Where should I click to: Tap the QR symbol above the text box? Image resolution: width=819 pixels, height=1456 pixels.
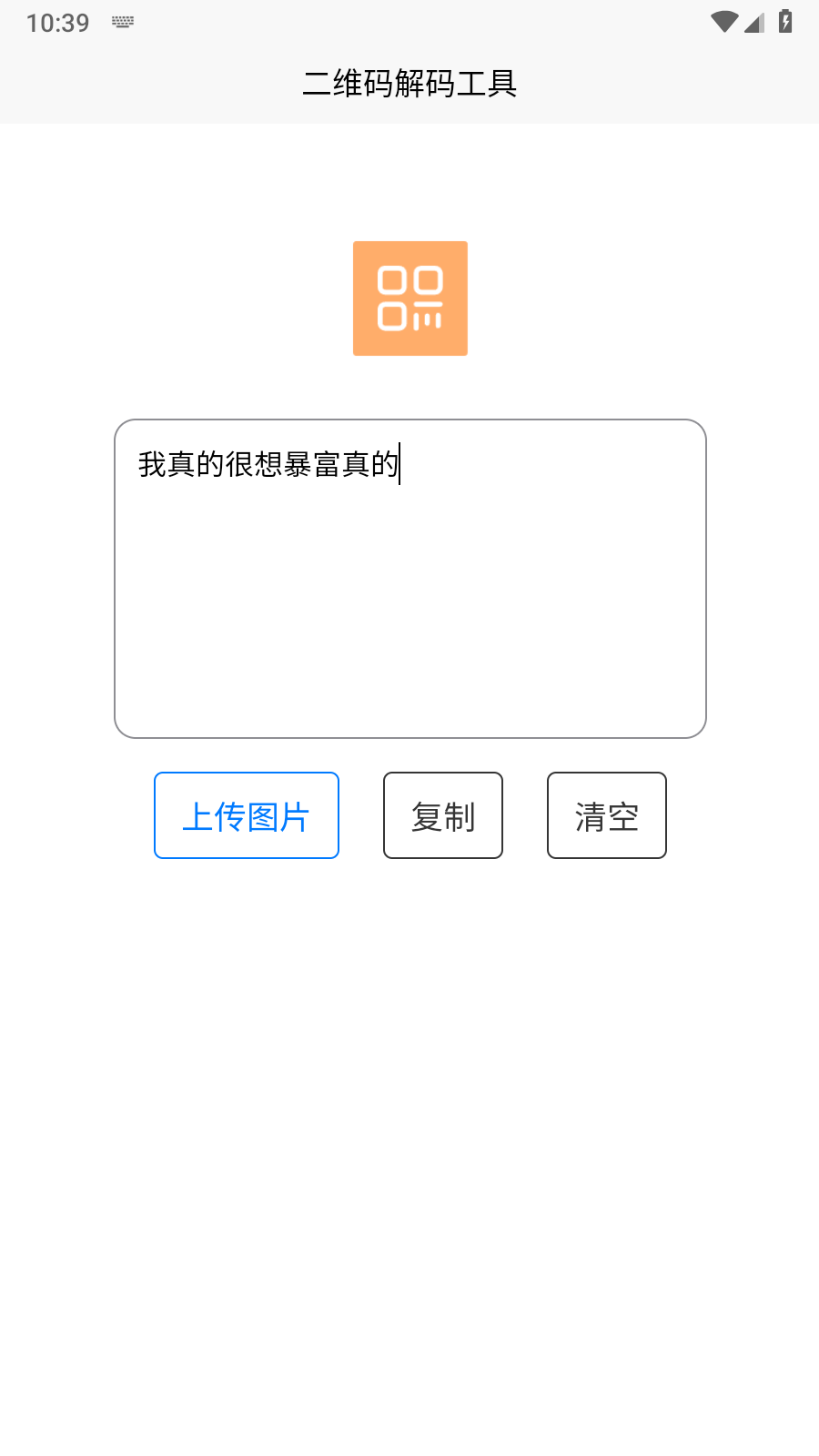click(x=409, y=298)
